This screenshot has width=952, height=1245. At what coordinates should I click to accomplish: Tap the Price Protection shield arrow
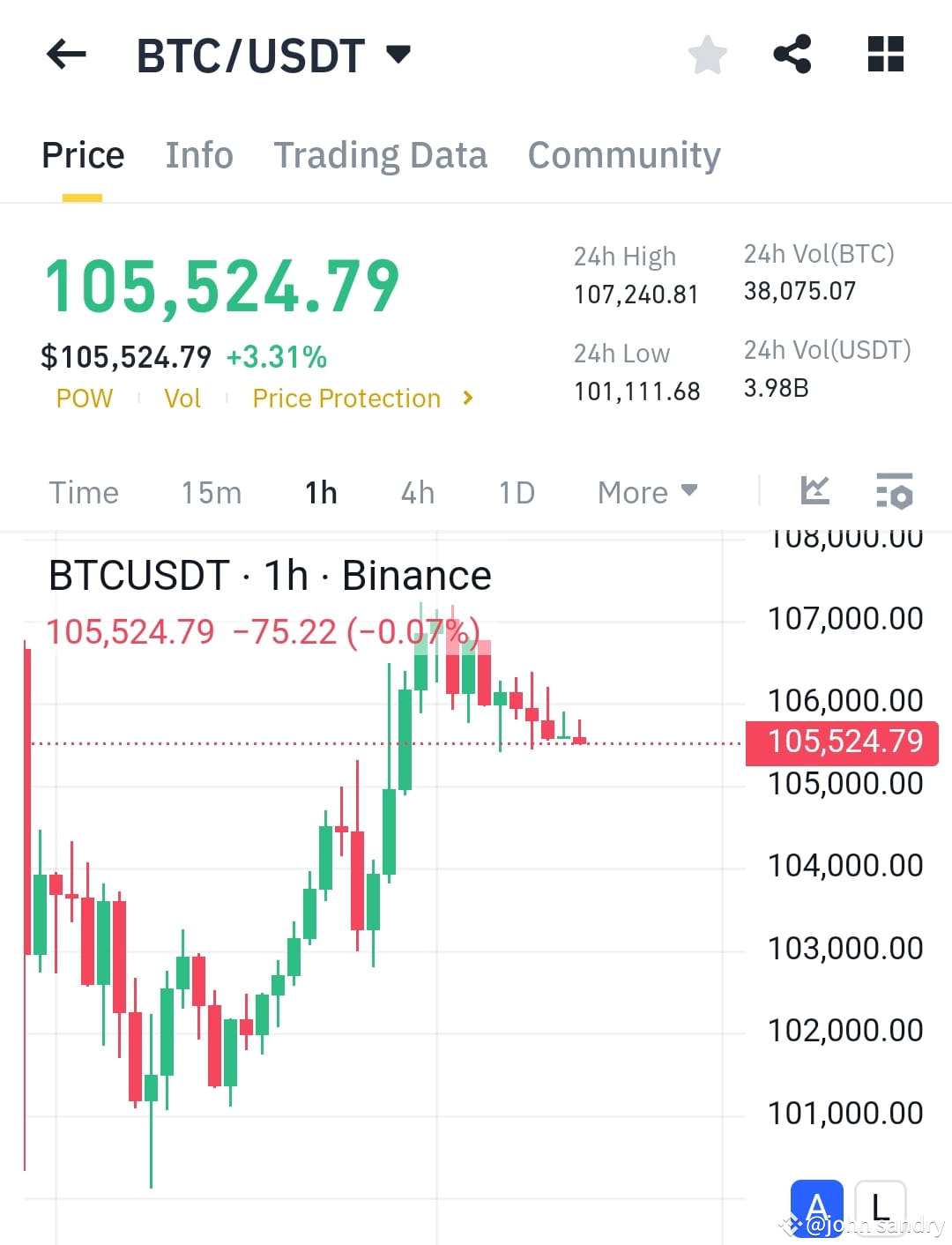point(467,398)
